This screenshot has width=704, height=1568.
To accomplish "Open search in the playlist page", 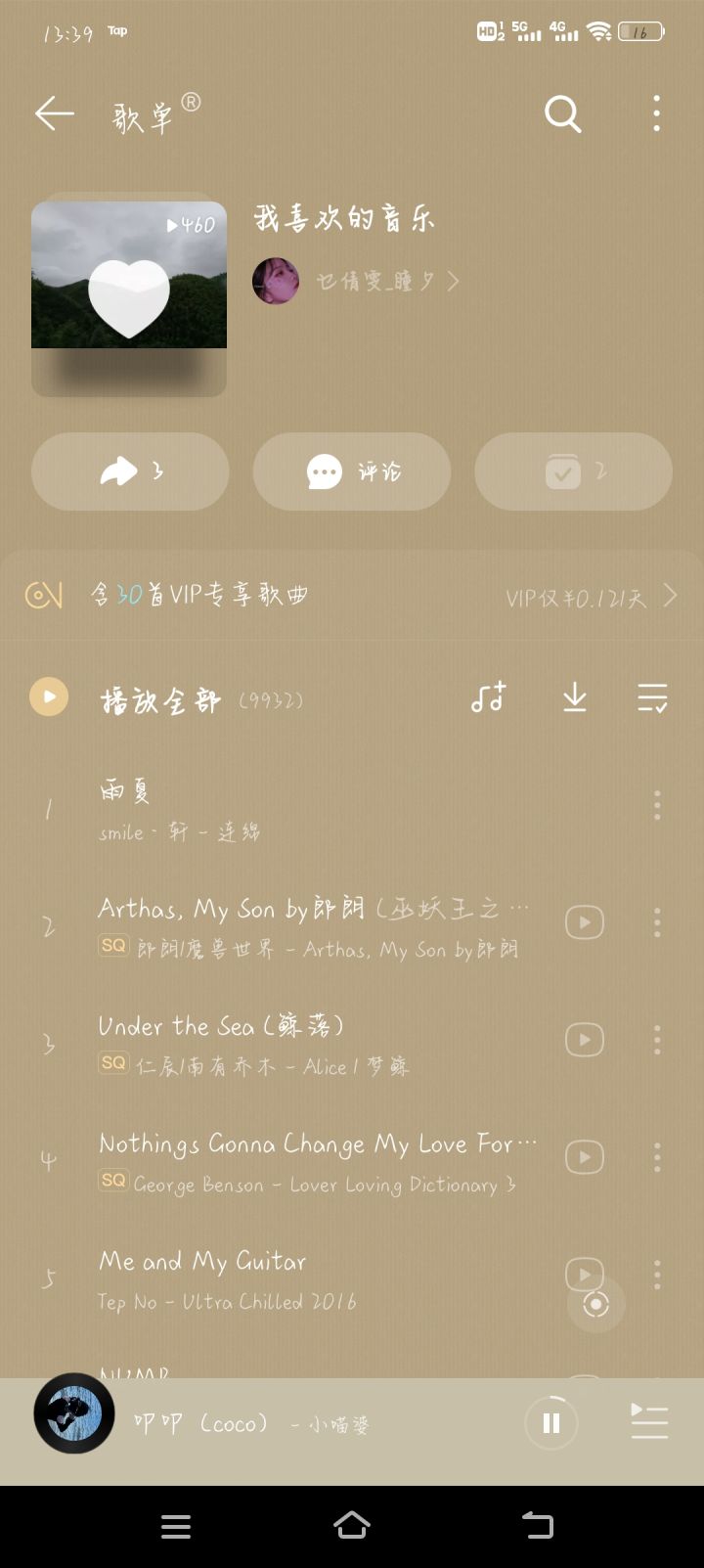I will click(x=562, y=113).
